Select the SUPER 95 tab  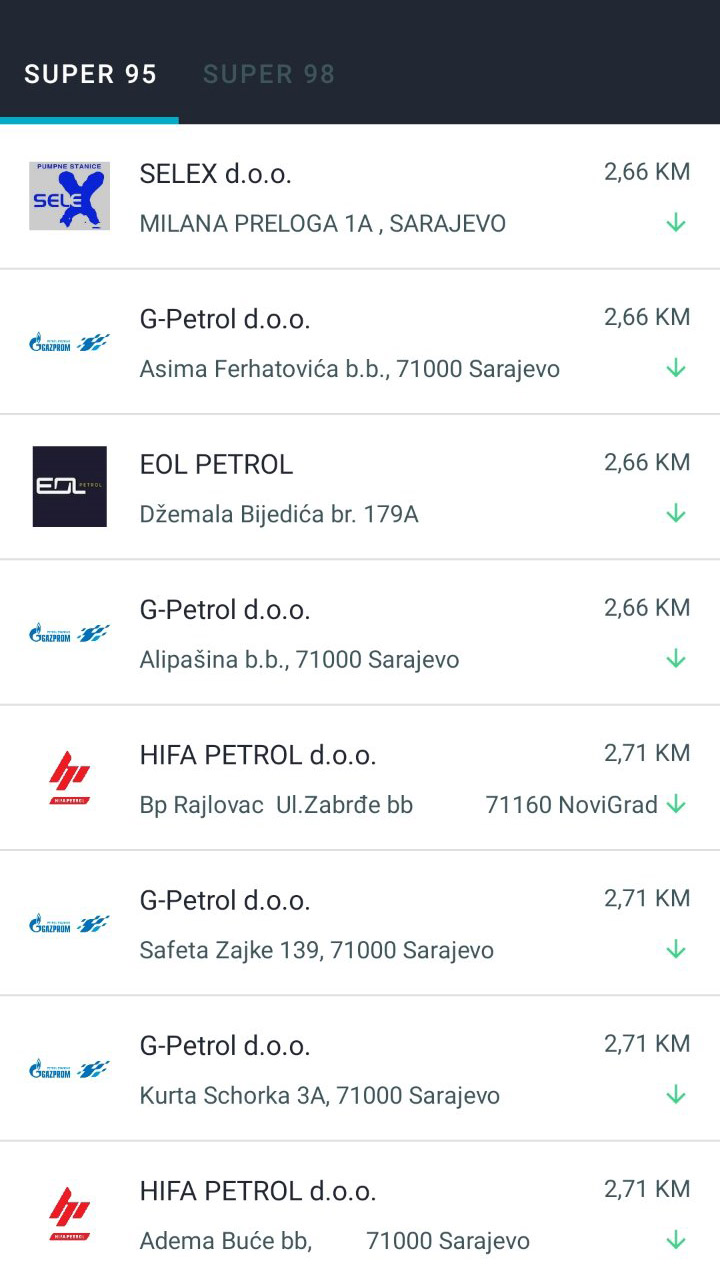click(x=90, y=74)
